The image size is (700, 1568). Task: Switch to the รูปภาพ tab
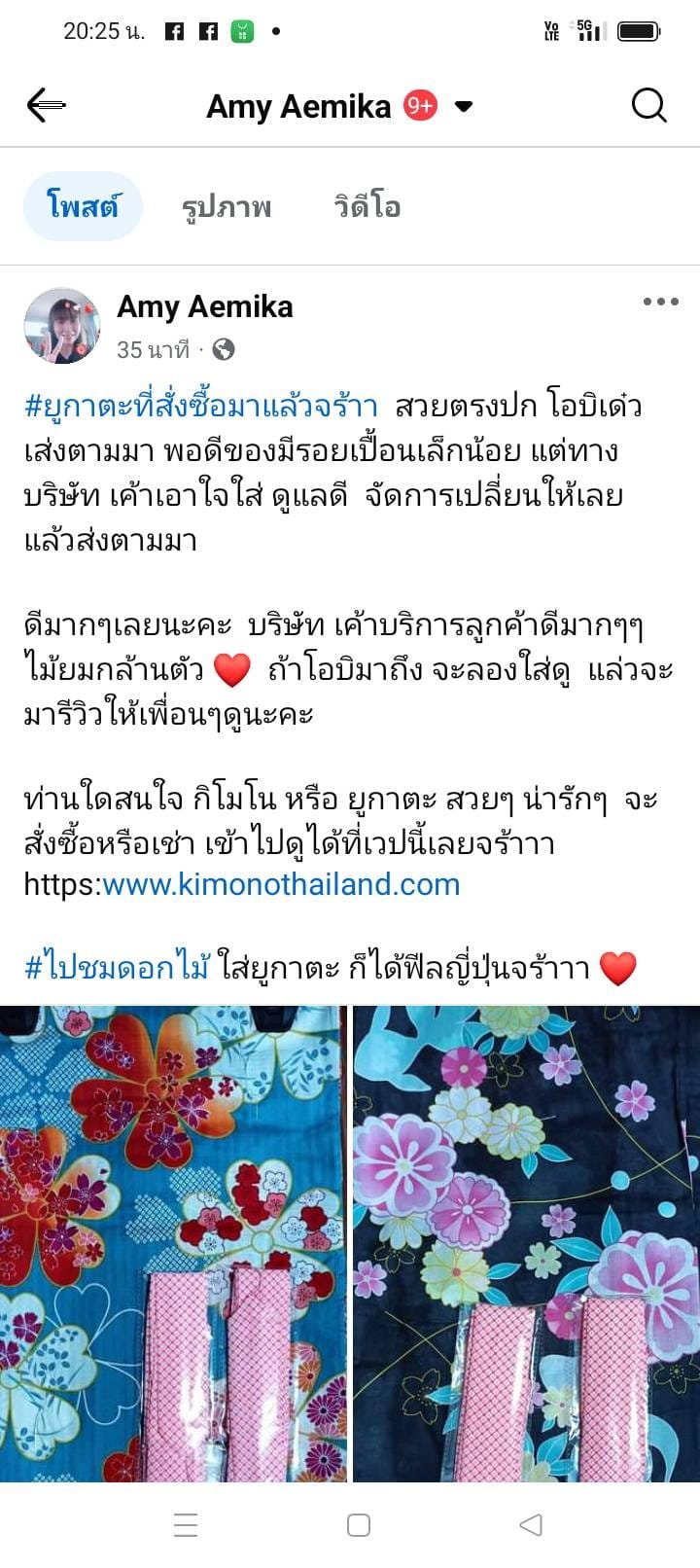227,206
